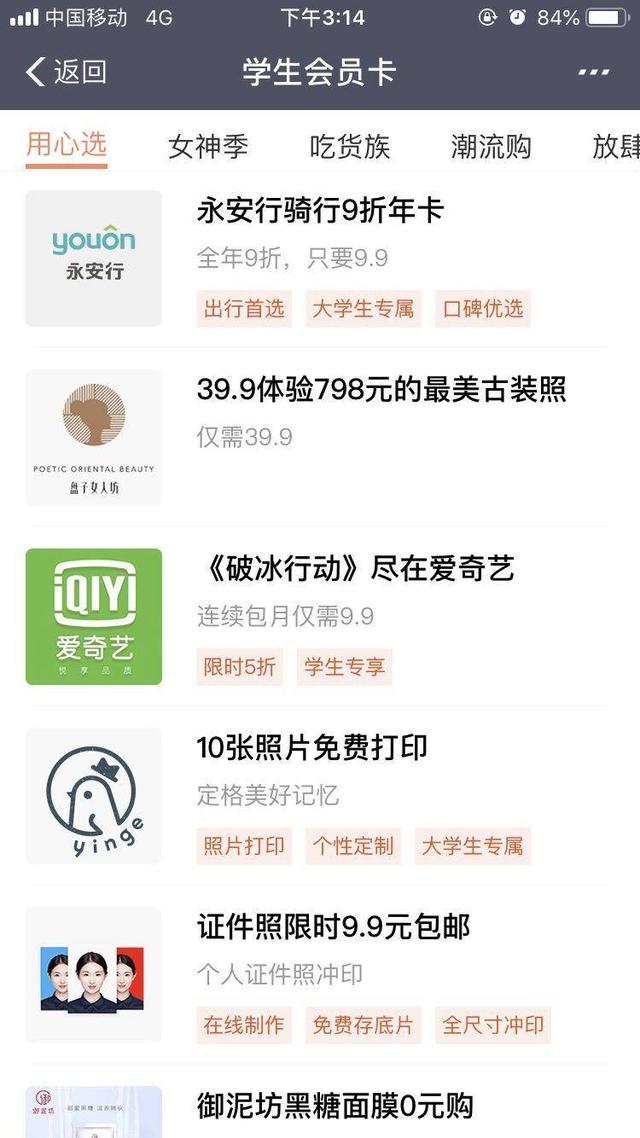
Task: Switch to the 女神季 tab
Action: point(208,147)
